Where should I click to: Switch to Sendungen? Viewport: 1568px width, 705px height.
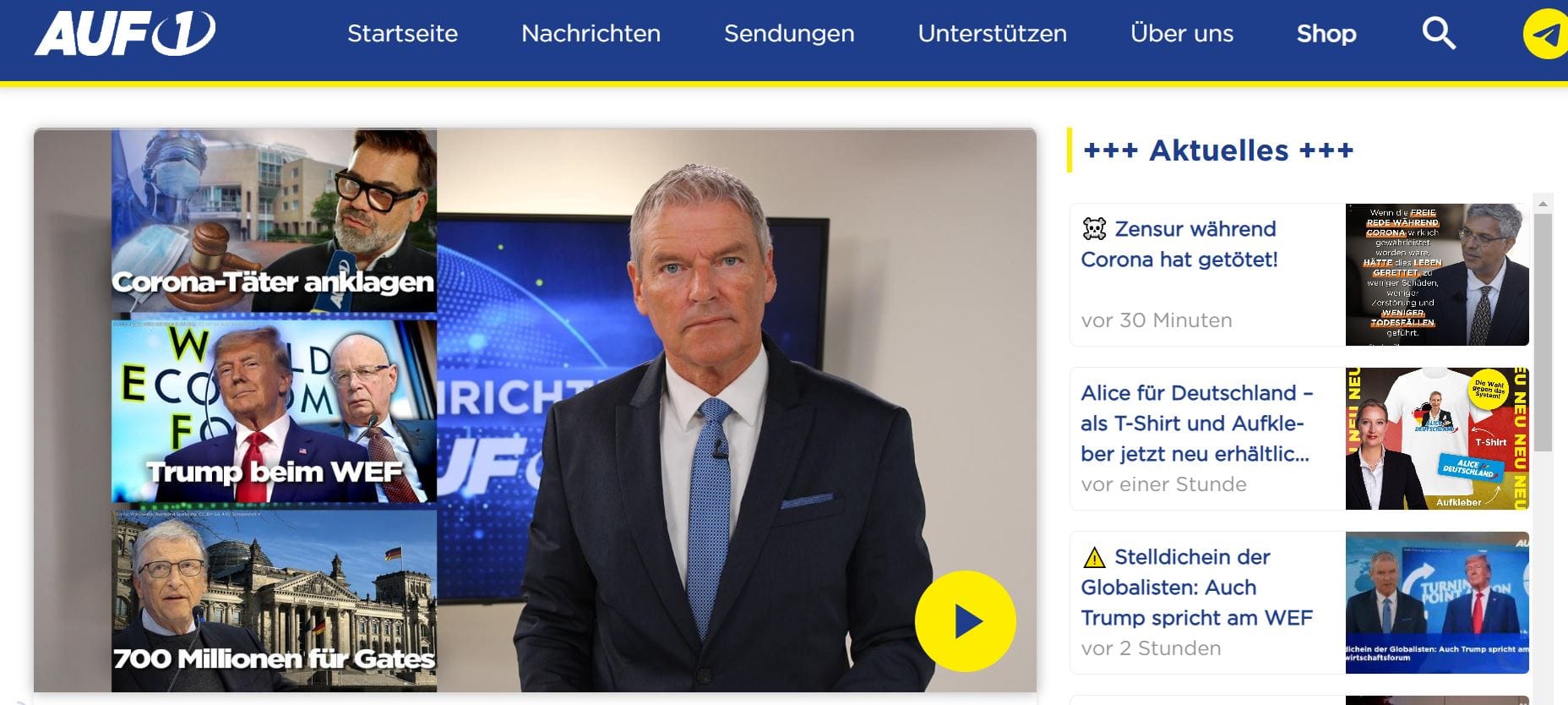point(788,34)
